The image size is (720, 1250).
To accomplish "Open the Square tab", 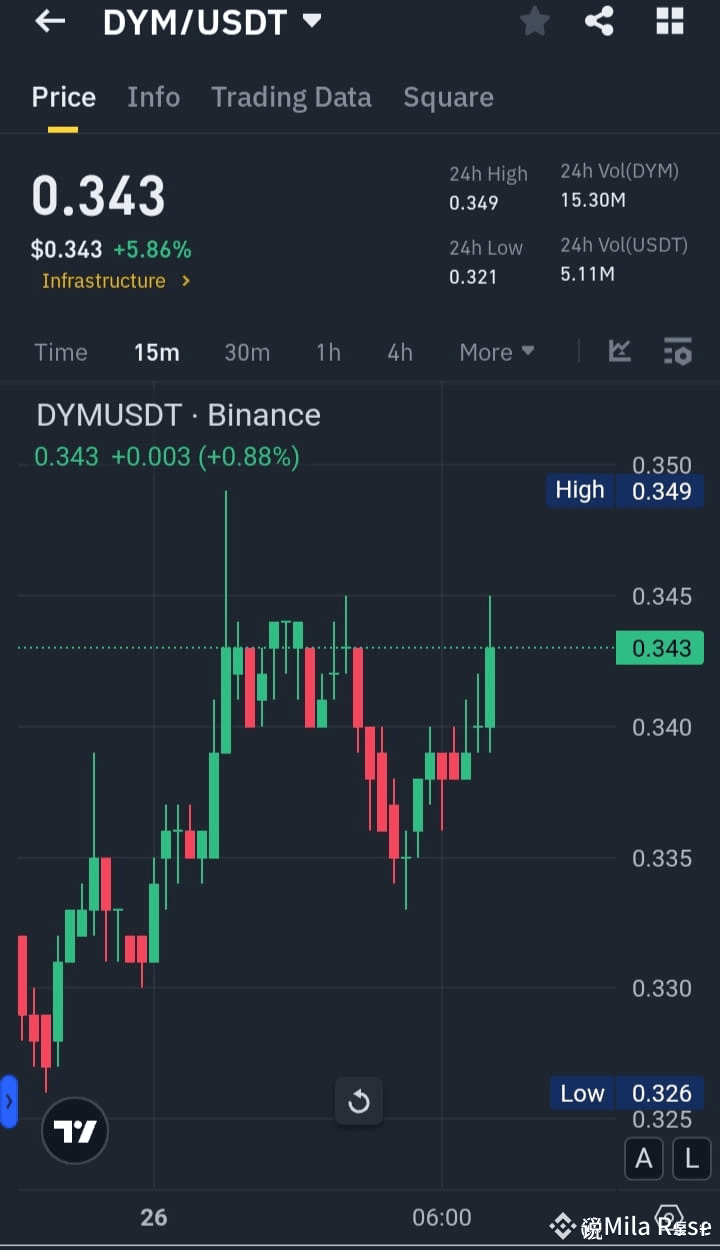I will click(448, 97).
